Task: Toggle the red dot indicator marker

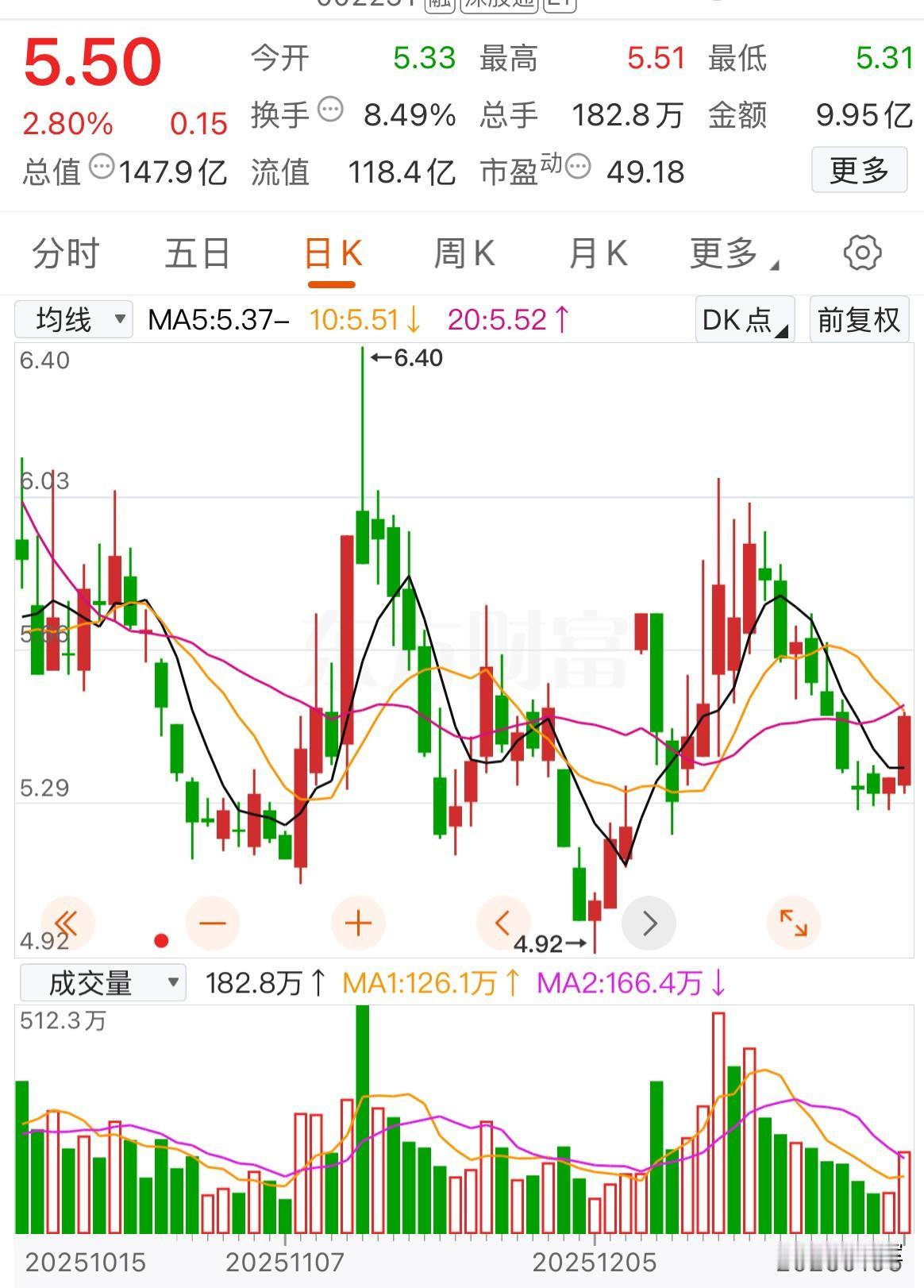Action: 160,942
